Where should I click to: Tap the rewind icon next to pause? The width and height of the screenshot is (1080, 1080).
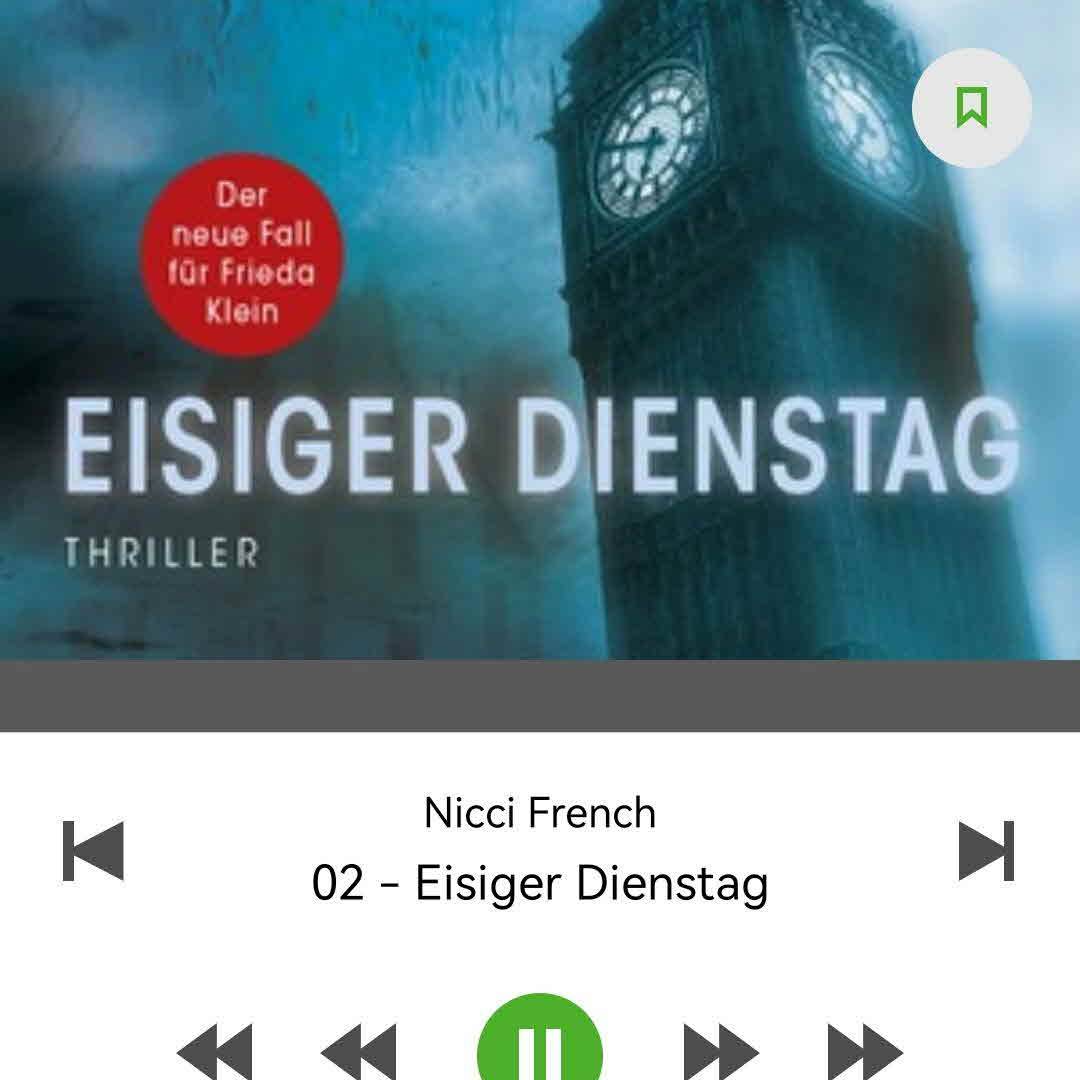click(x=358, y=1052)
